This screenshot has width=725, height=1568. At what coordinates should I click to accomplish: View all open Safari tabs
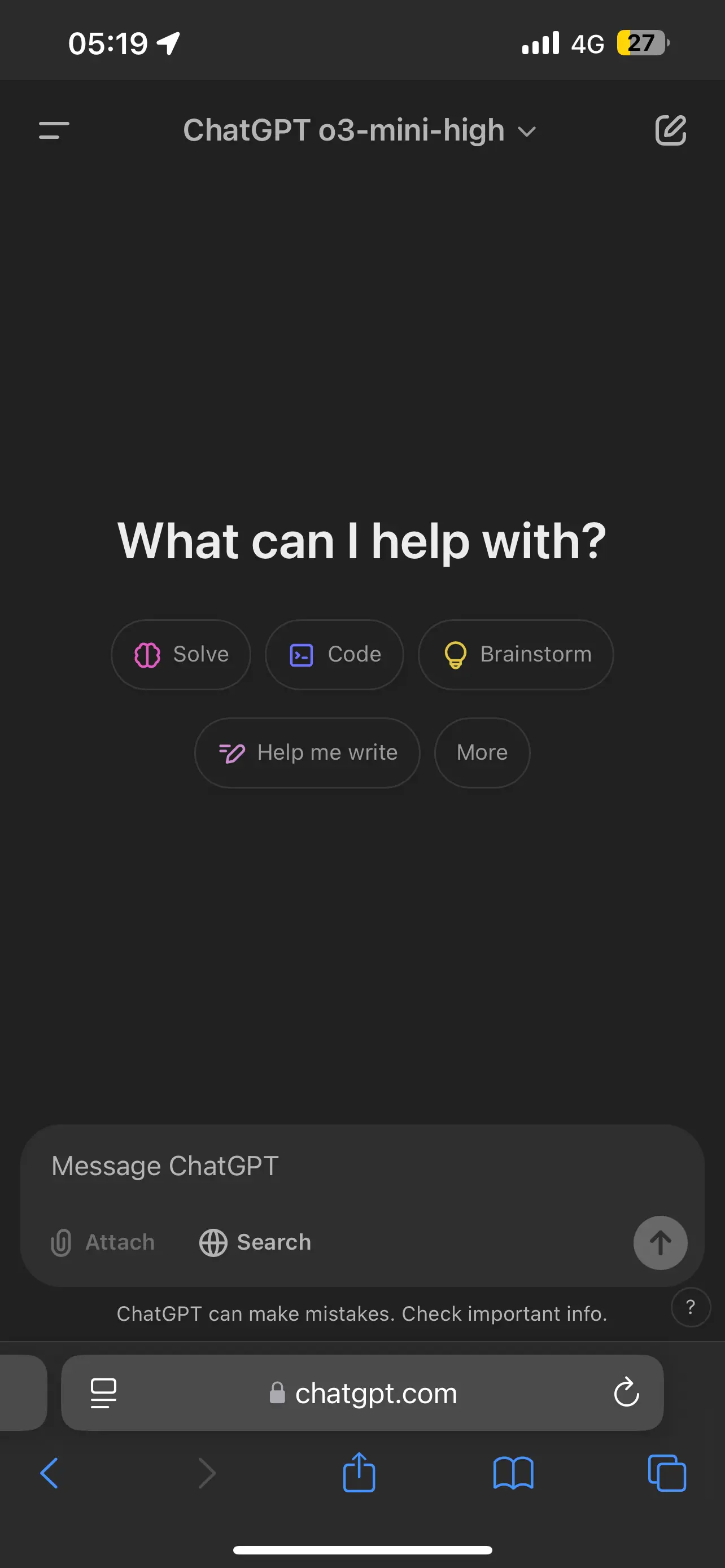(667, 1473)
